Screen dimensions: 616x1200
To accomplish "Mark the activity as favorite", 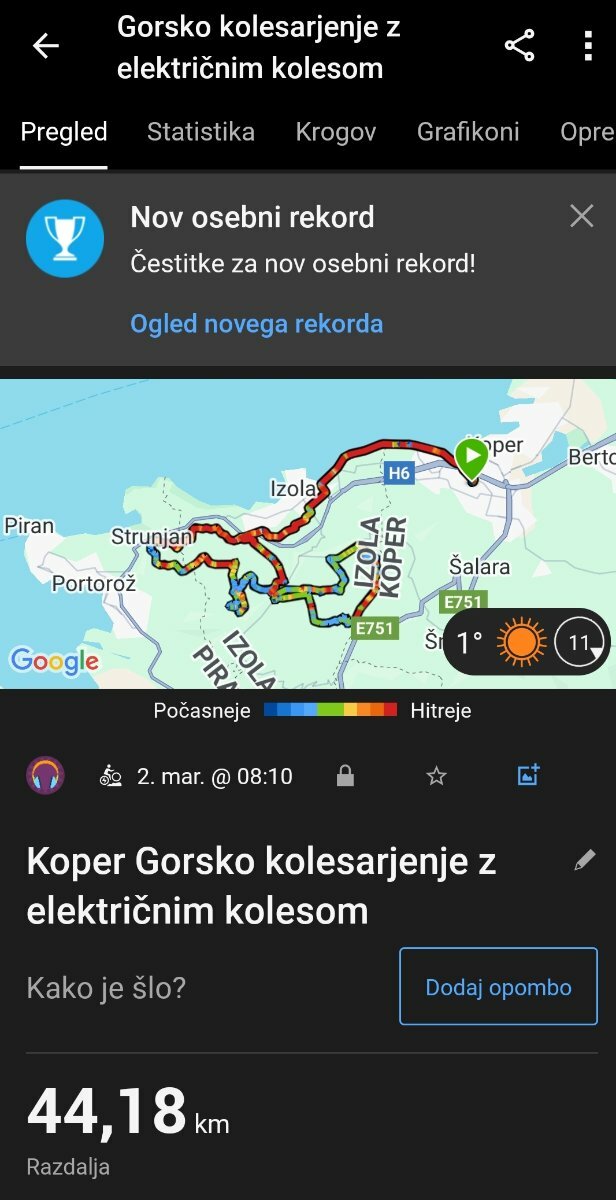I will pyautogui.click(x=436, y=776).
